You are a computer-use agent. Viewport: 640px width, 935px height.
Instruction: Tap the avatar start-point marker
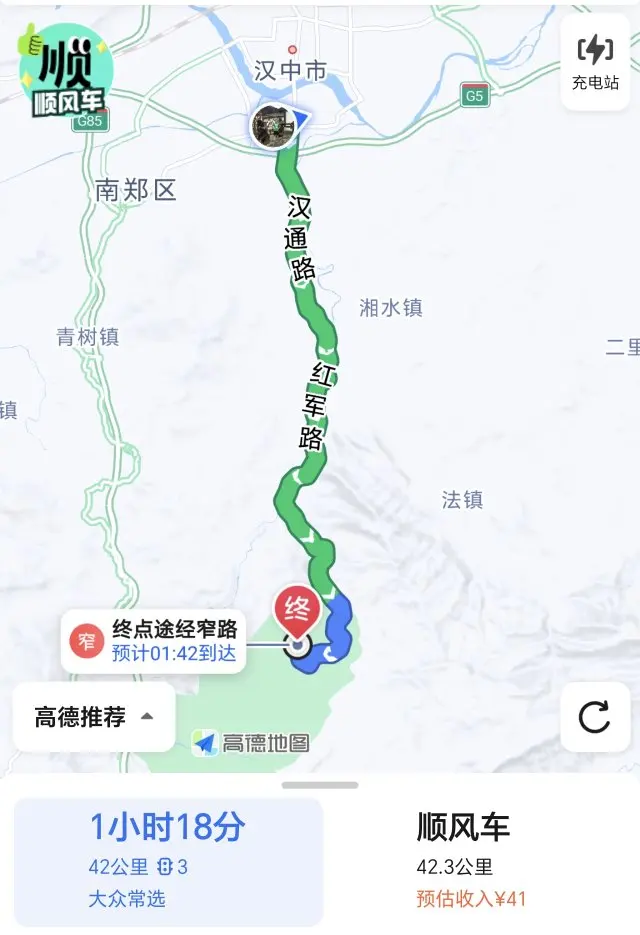click(273, 126)
